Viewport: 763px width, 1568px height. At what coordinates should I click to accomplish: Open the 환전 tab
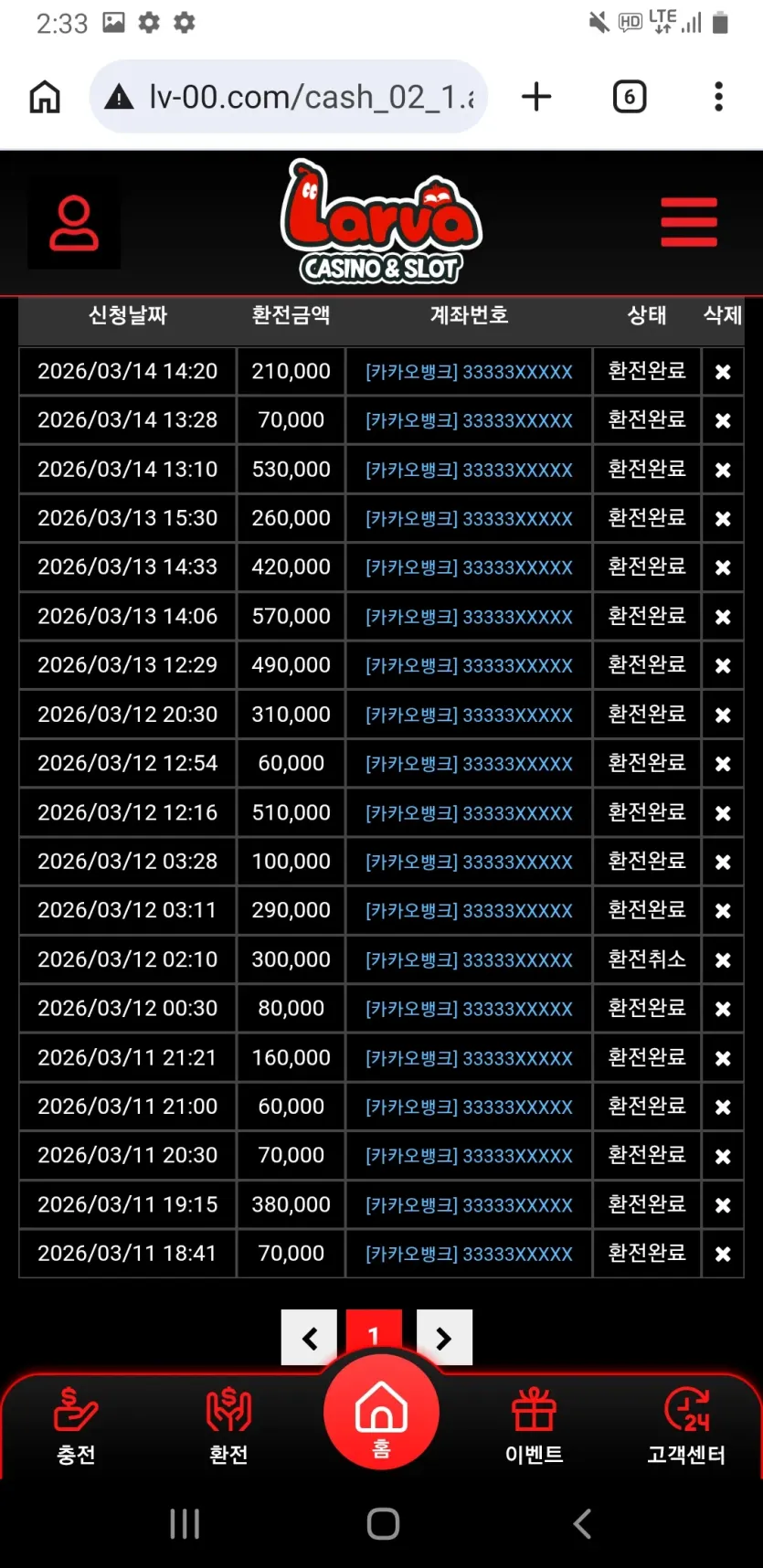pyautogui.click(x=228, y=1426)
